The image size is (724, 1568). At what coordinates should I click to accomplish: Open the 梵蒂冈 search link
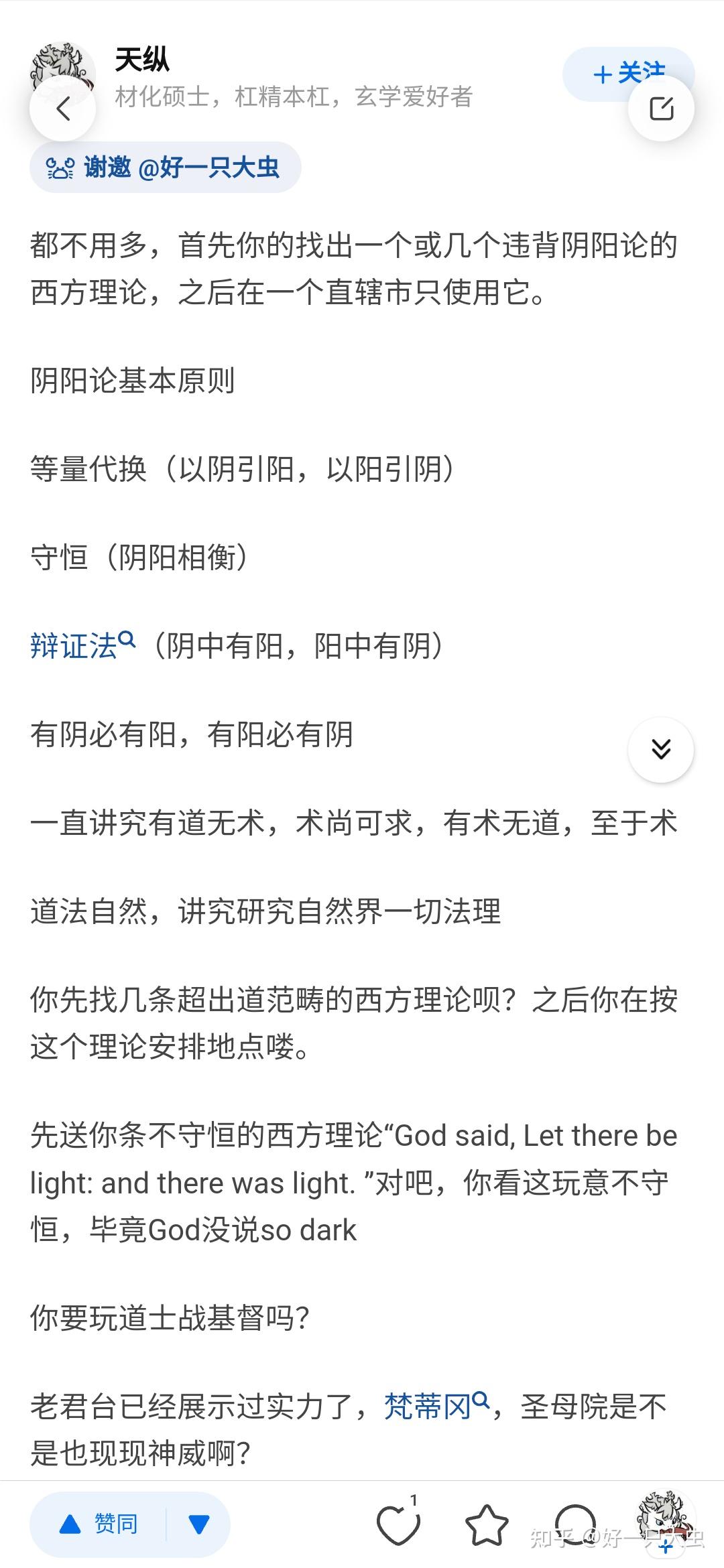pos(436,1406)
